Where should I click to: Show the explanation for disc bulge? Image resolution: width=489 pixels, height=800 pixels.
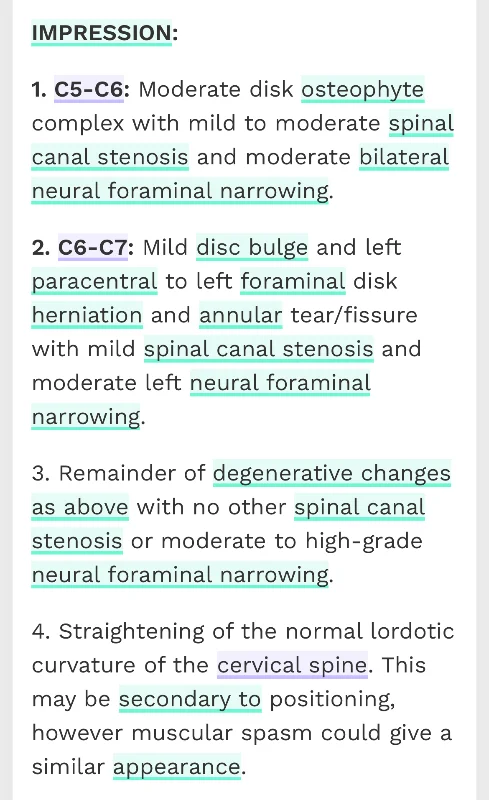[252, 247]
